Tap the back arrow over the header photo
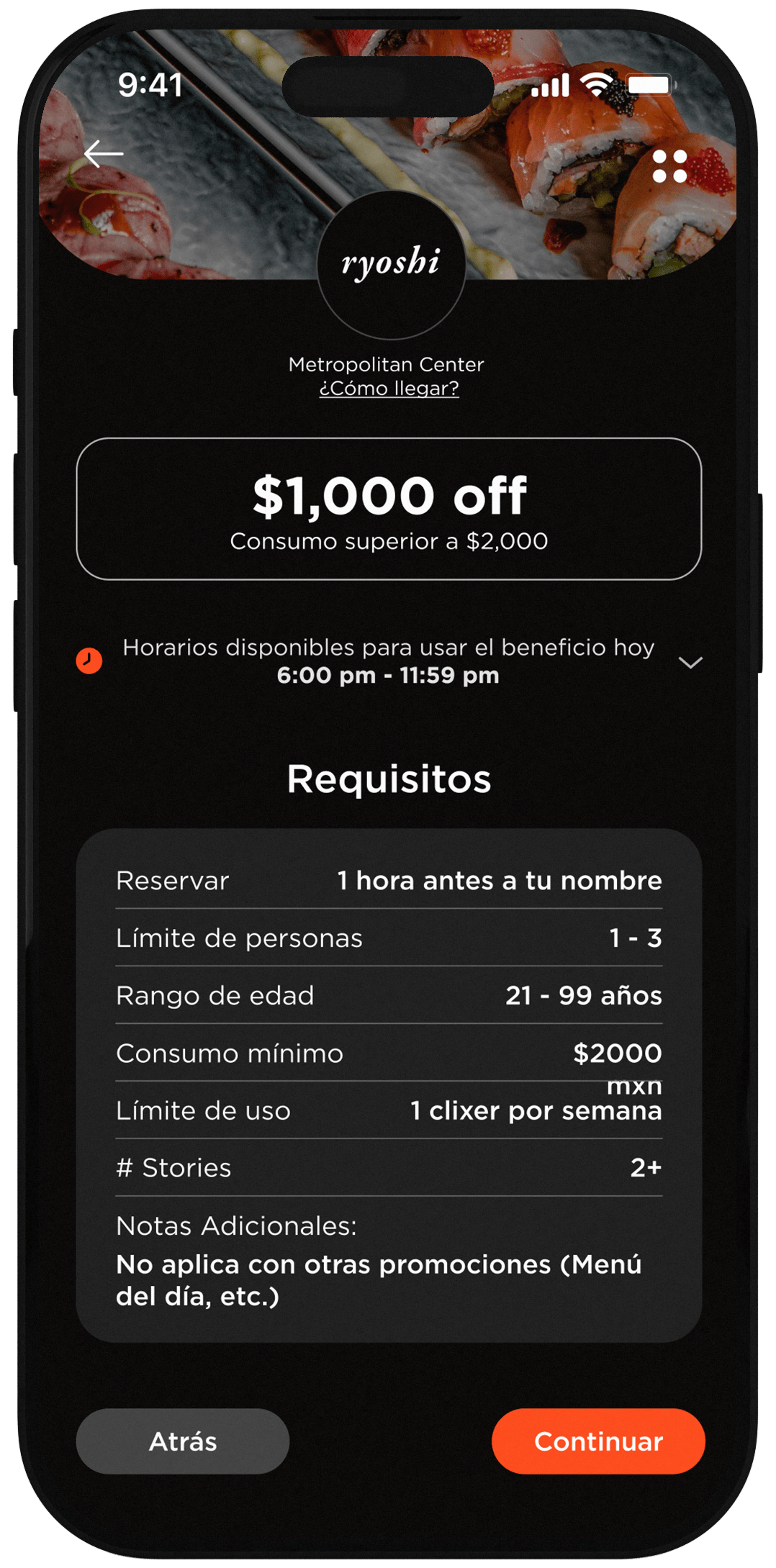The image size is (776, 1568). coord(104,154)
